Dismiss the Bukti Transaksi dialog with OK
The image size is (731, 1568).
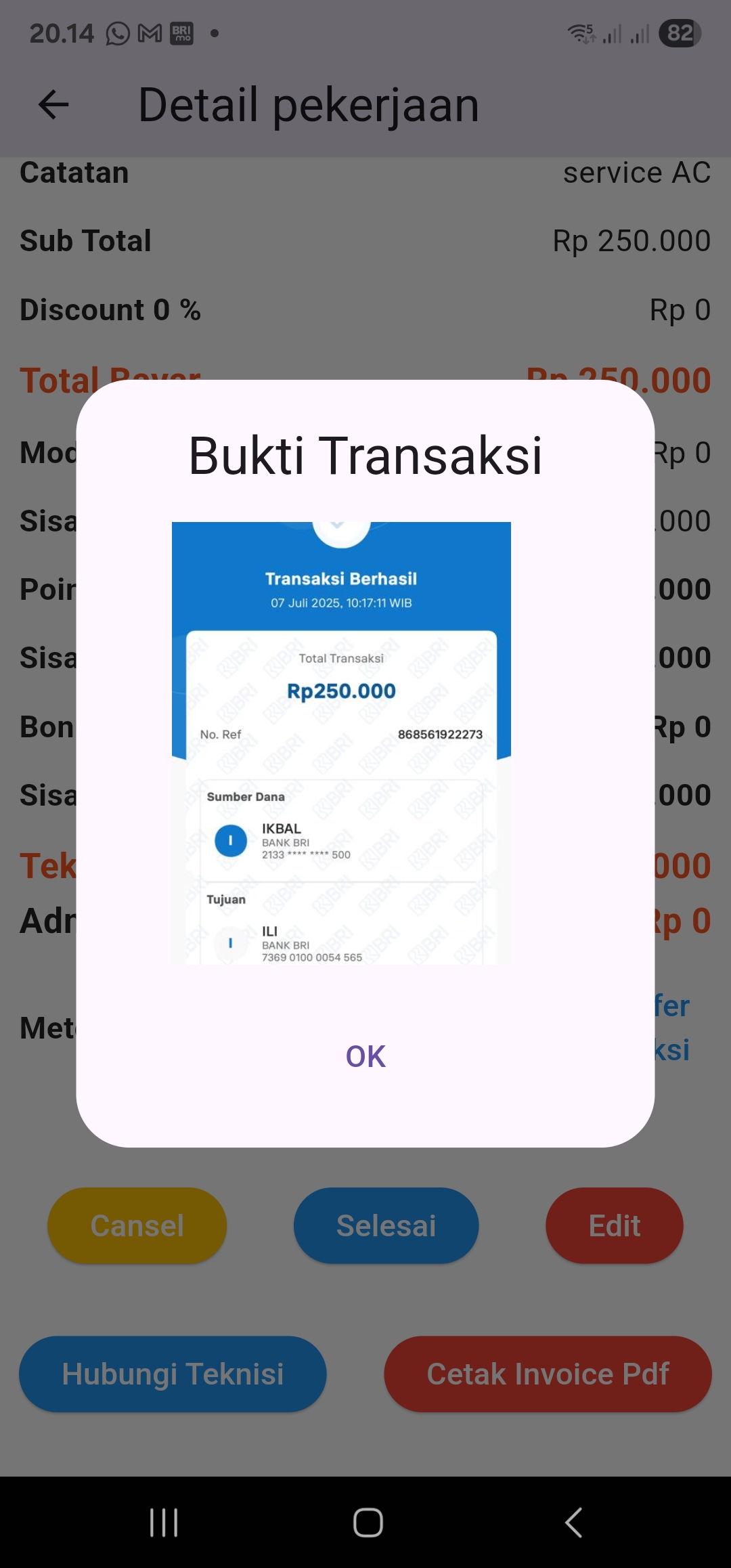tap(365, 1056)
